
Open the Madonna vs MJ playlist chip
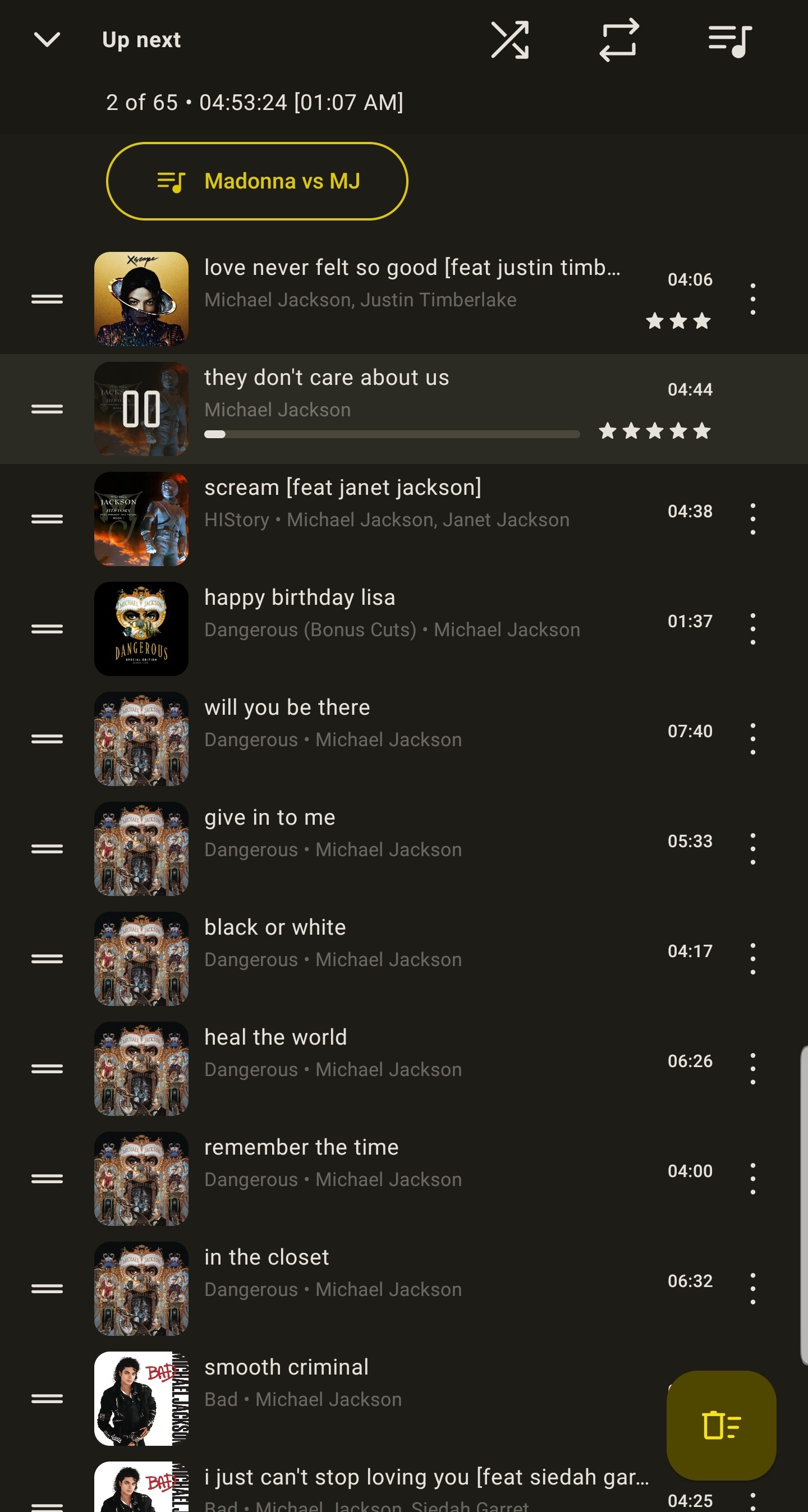pos(257,181)
